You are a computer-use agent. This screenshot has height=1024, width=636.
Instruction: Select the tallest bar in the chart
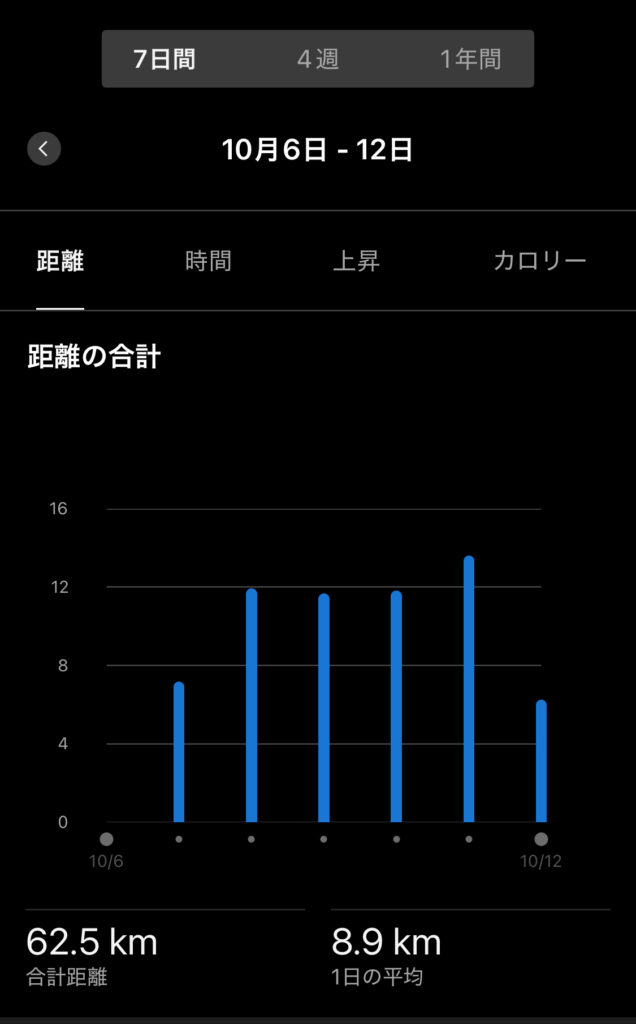pos(469,690)
